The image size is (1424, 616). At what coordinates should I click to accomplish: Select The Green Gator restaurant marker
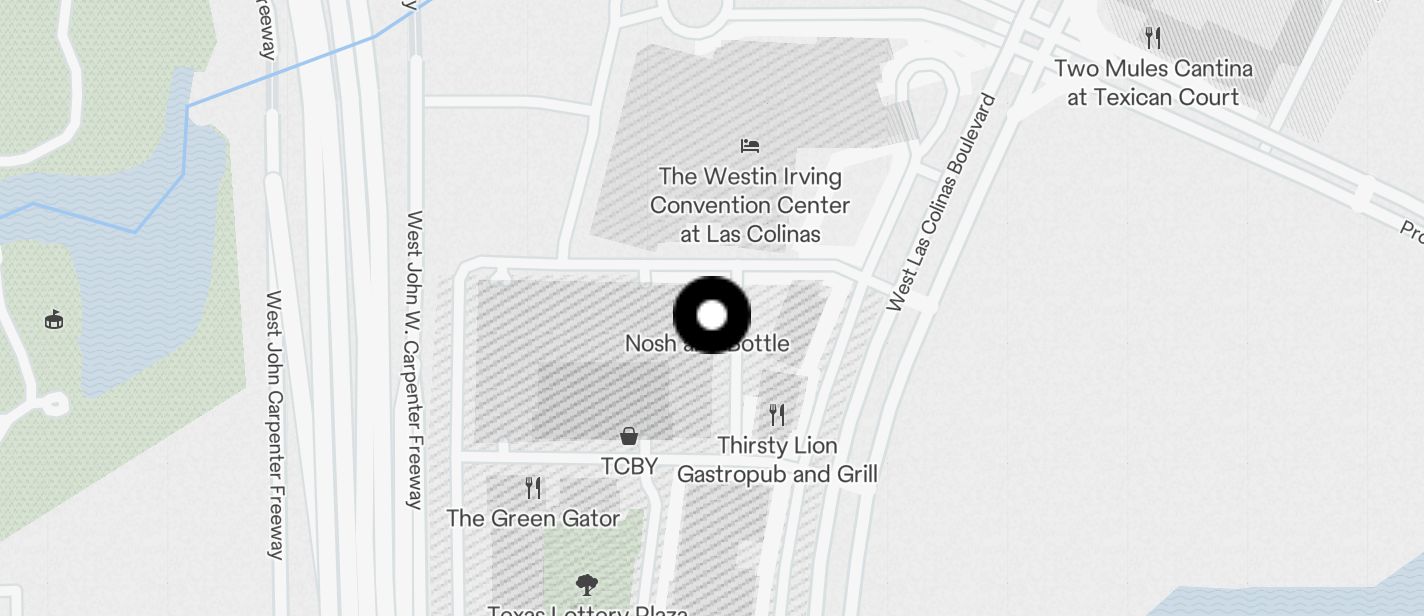[533, 488]
